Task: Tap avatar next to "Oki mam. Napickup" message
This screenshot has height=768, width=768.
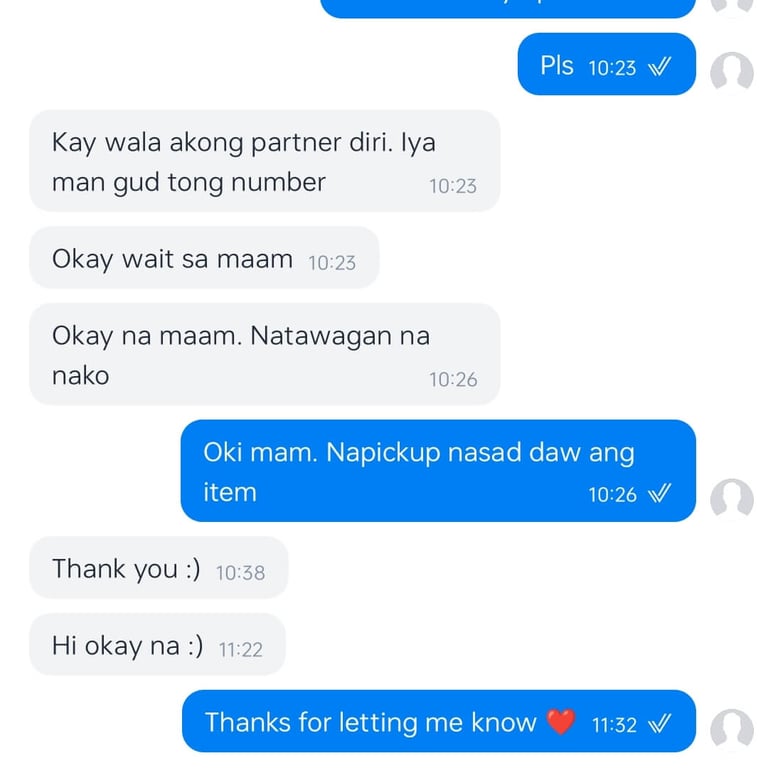Action: click(x=731, y=498)
